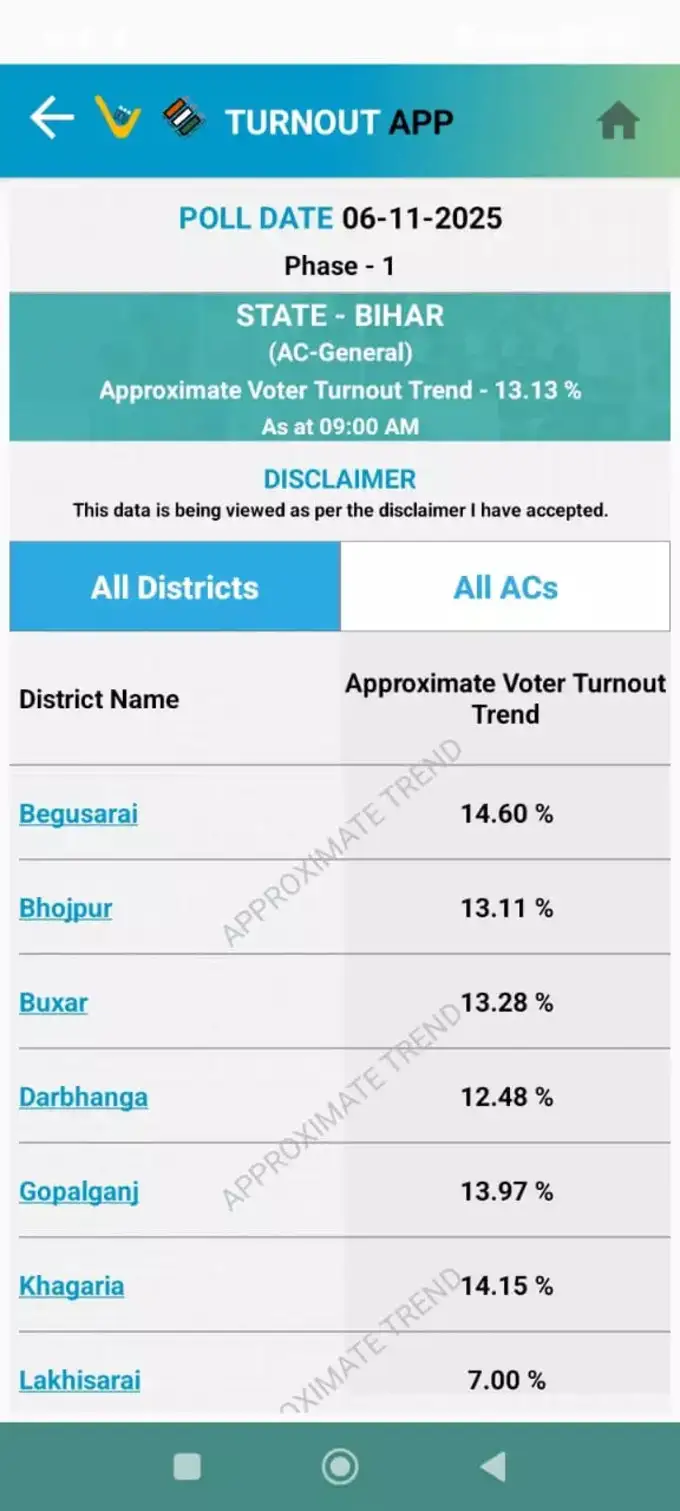Open Begusarai district turnout details
Image resolution: width=680 pixels, height=1511 pixels.
tap(79, 813)
